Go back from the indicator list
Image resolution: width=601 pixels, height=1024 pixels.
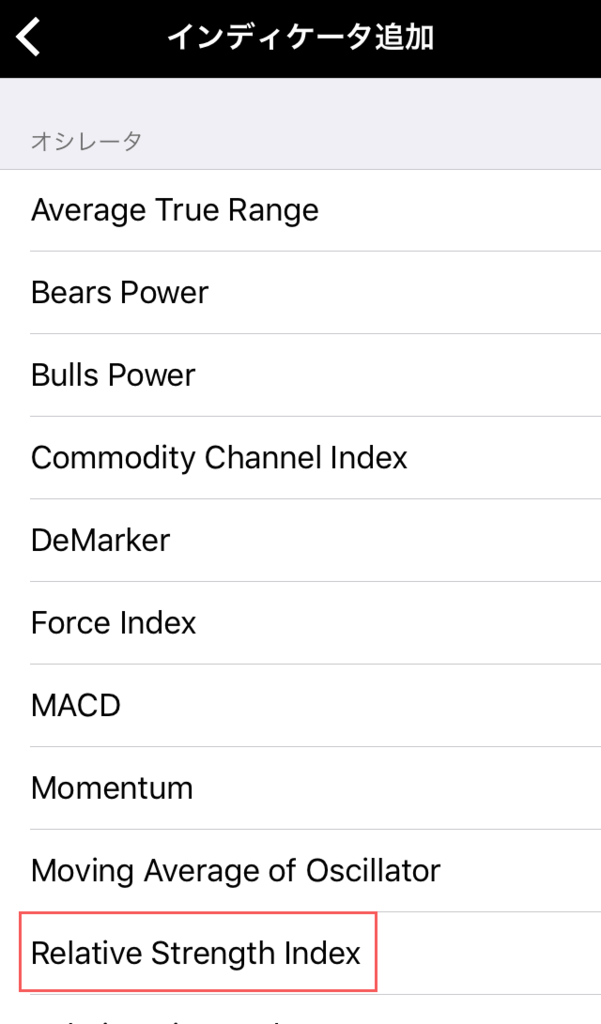[29, 38]
